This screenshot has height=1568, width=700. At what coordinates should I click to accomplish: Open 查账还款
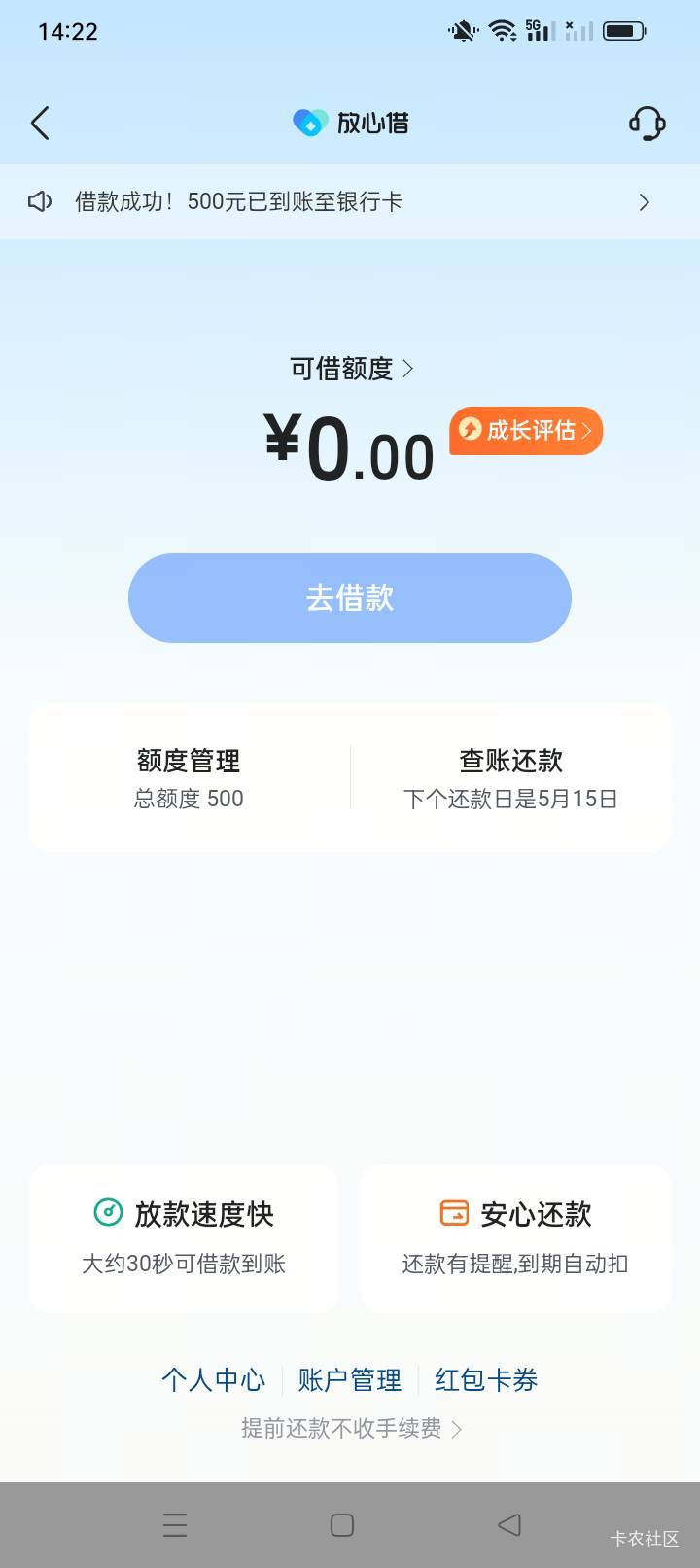pyautogui.click(x=511, y=778)
